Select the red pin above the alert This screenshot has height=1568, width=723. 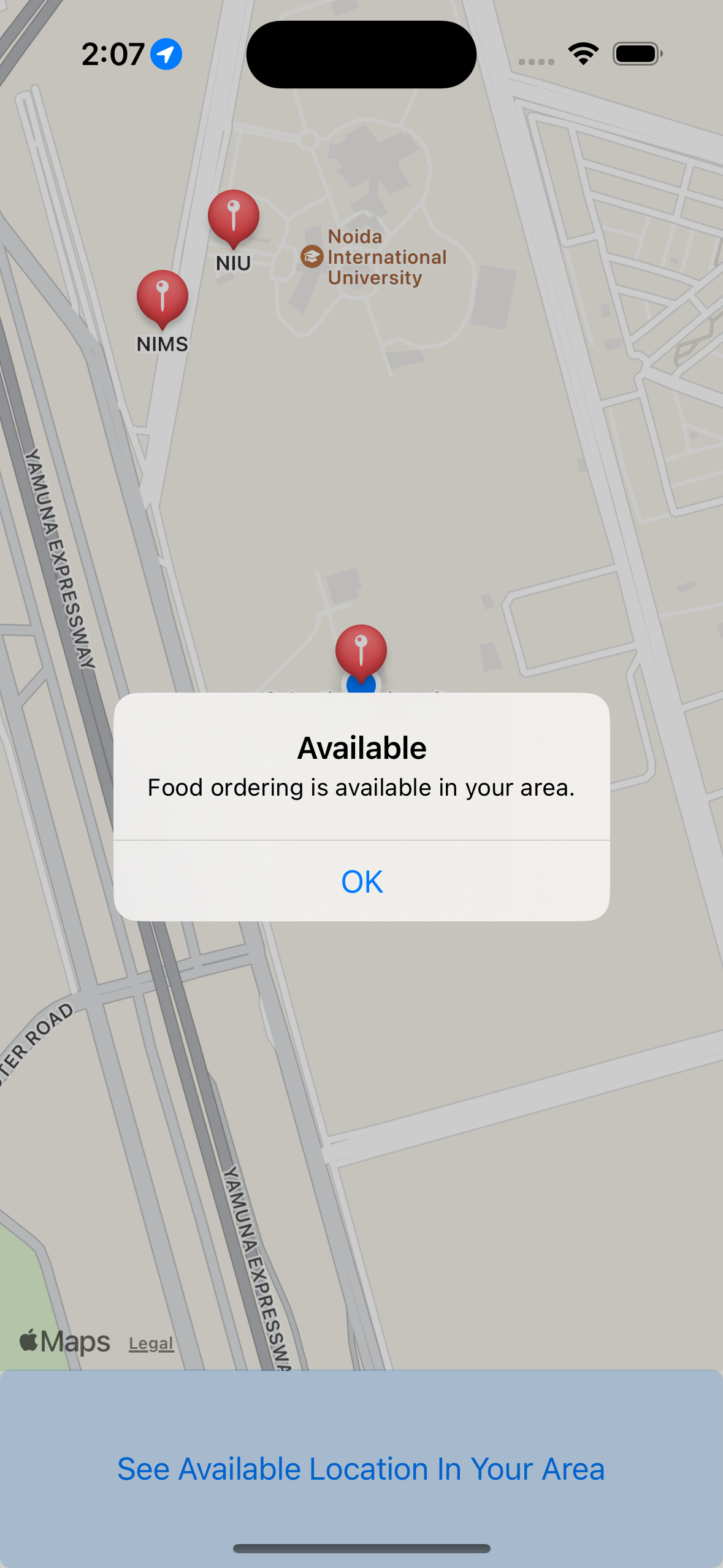pos(361,651)
